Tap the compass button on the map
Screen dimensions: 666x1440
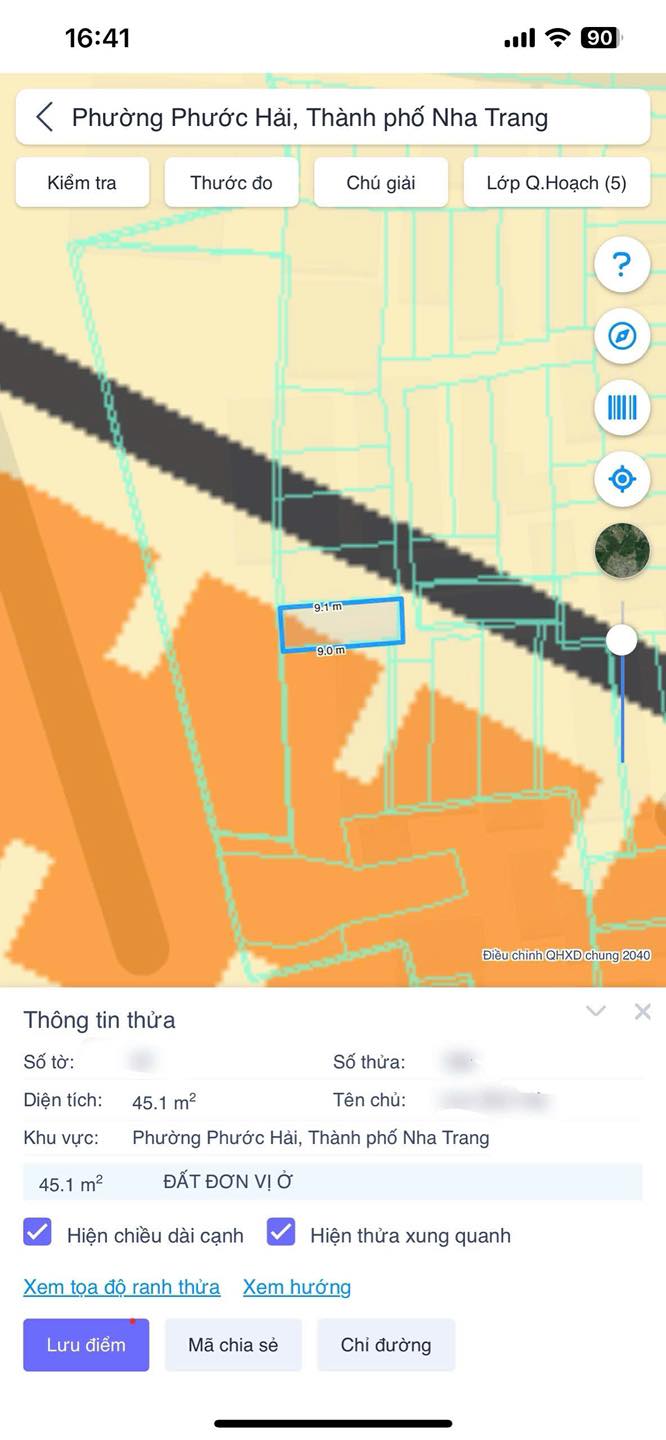point(622,336)
